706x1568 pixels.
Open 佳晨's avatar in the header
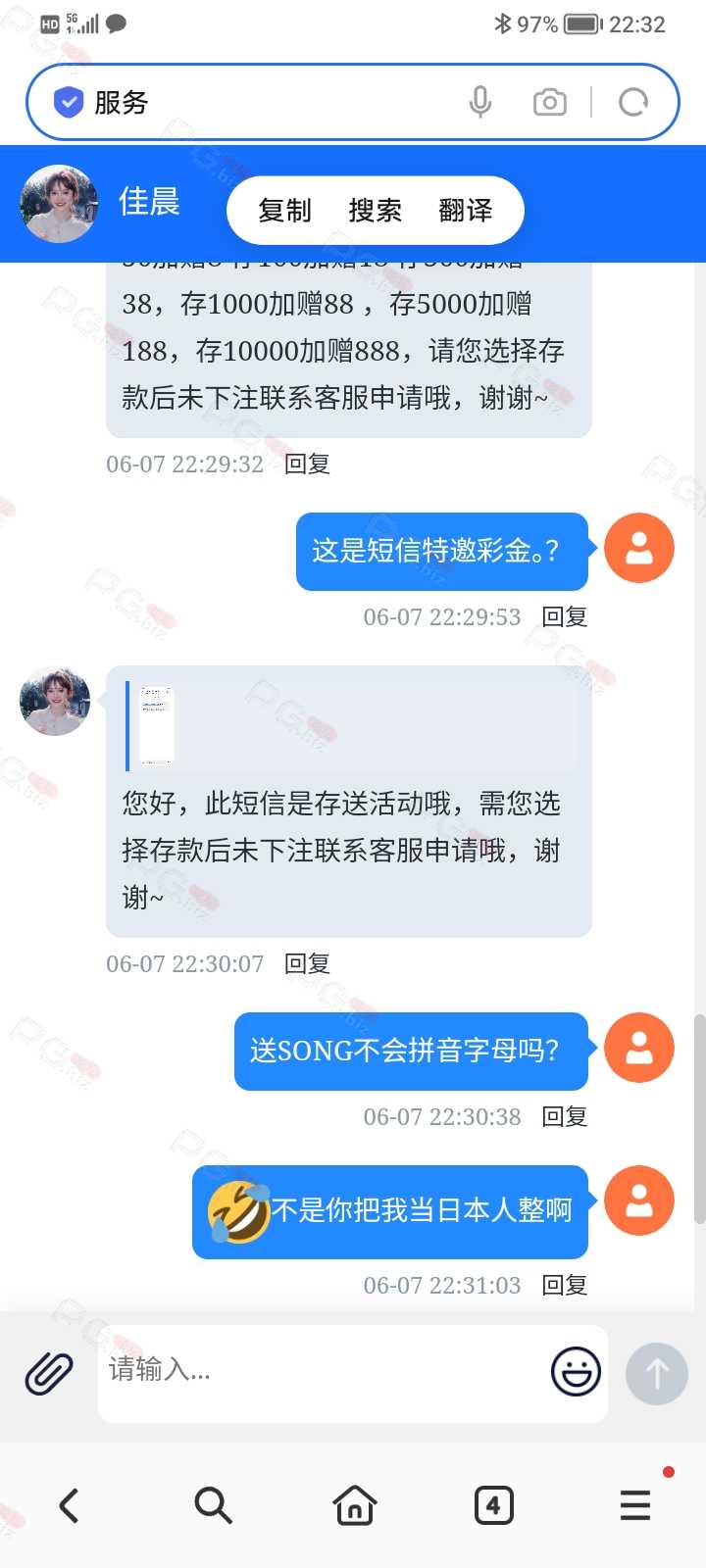point(59,203)
